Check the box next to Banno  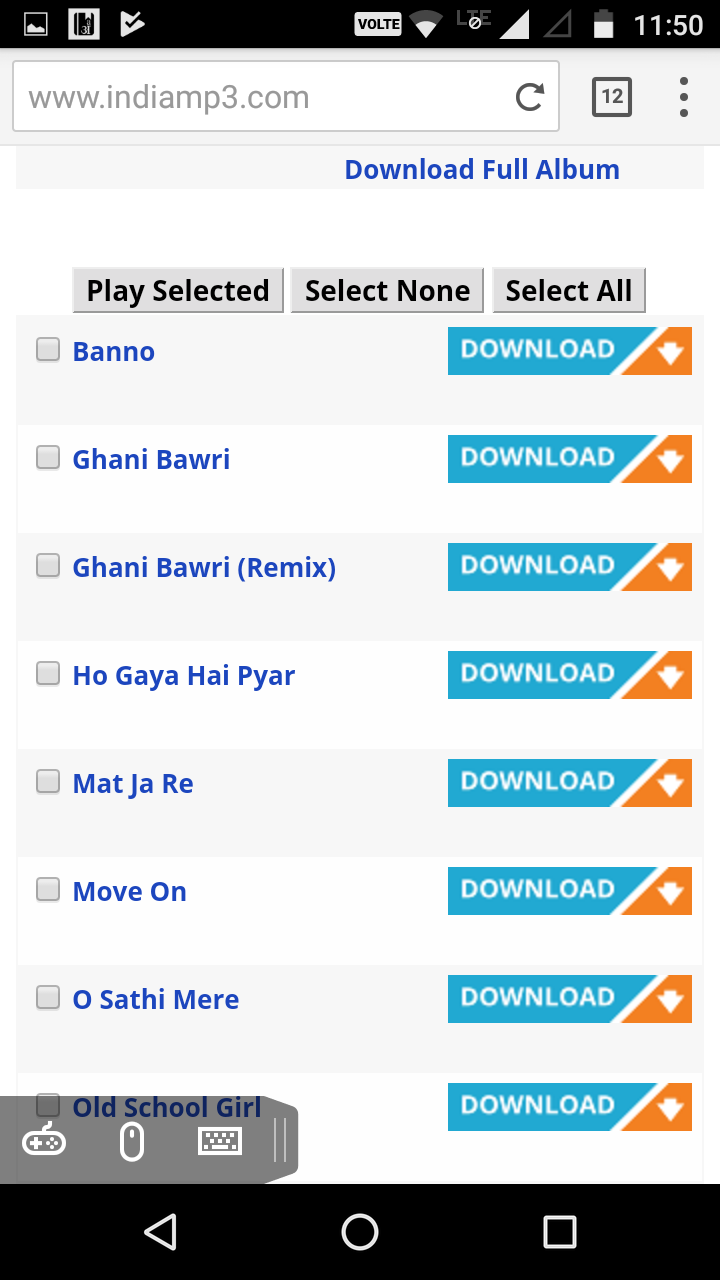[48, 350]
